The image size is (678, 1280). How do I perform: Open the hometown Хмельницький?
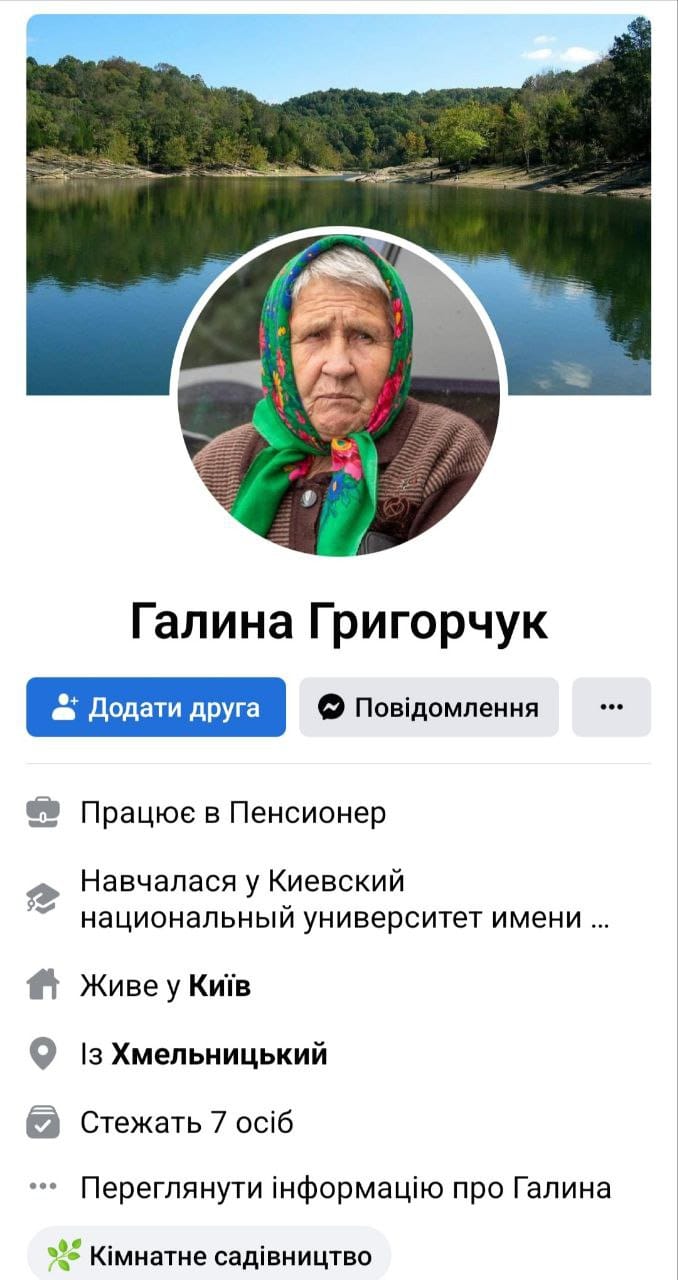(x=219, y=1054)
